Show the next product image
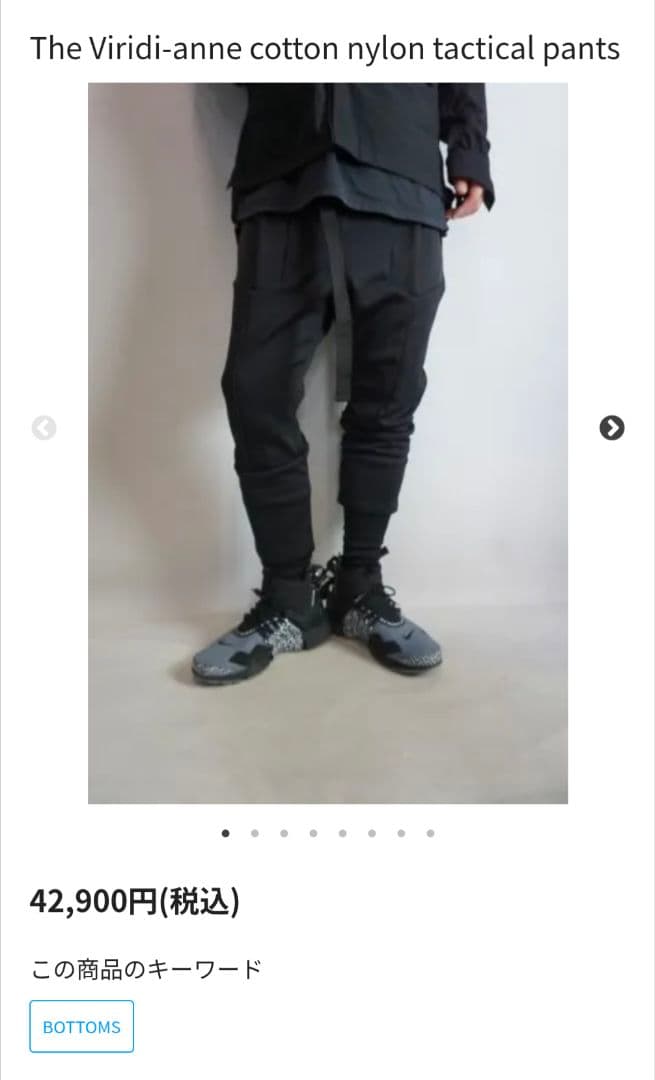Viewport: 655px width, 1080px height. click(611, 428)
